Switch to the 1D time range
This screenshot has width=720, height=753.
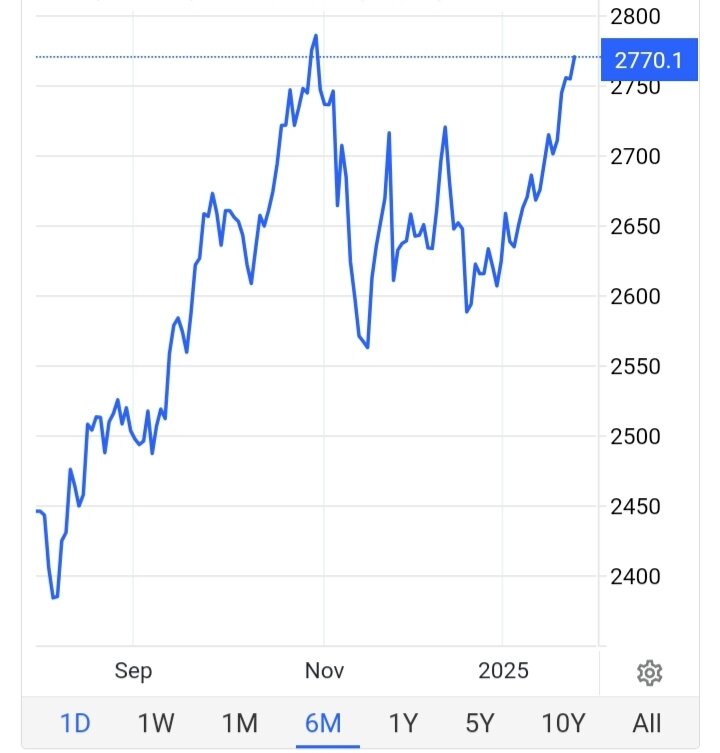pyautogui.click(x=75, y=722)
